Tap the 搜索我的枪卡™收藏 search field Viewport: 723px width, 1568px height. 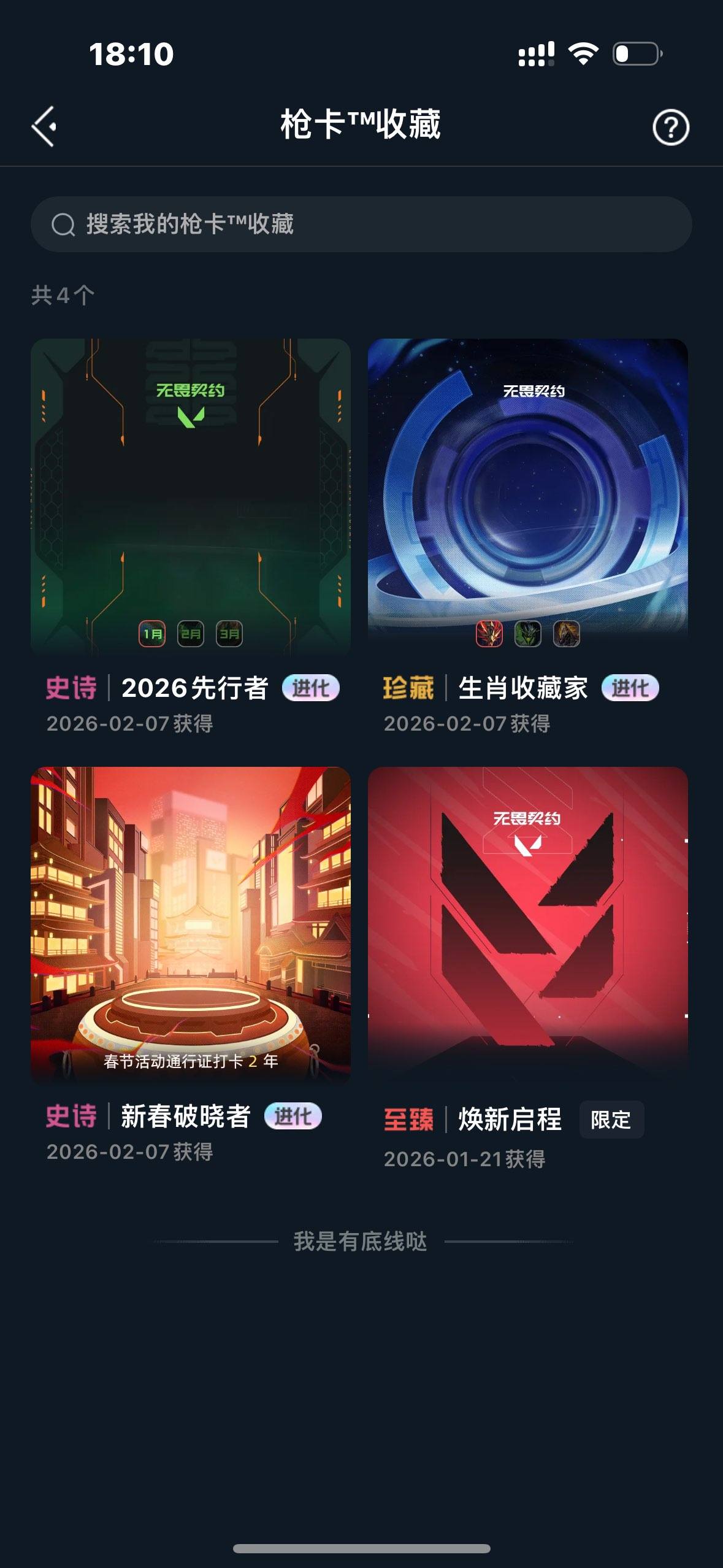pos(362,223)
